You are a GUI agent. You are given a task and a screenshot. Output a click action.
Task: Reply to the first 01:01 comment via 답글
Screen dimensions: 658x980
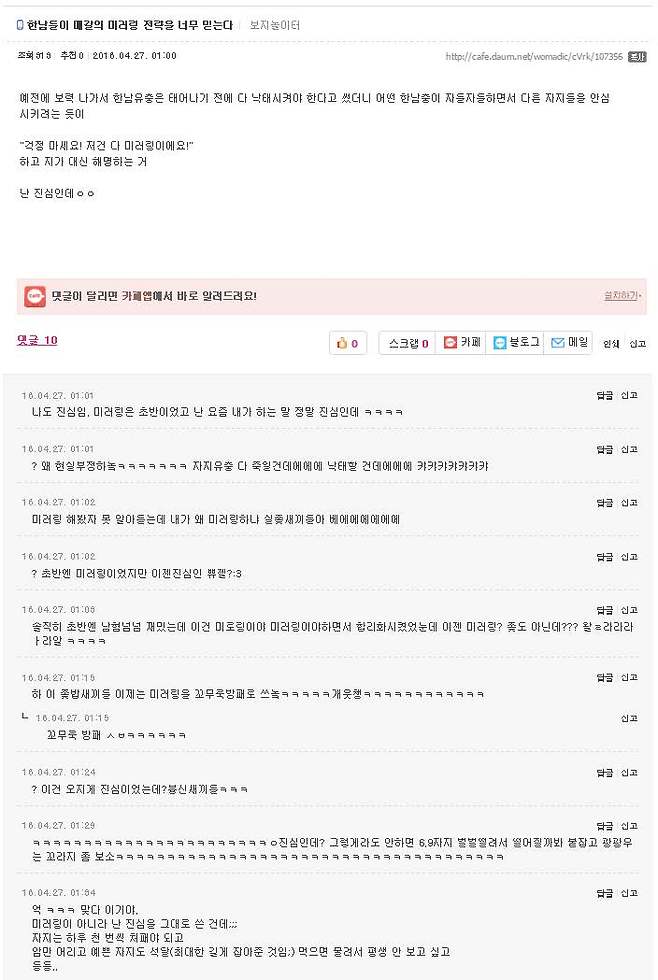click(604, 395)
